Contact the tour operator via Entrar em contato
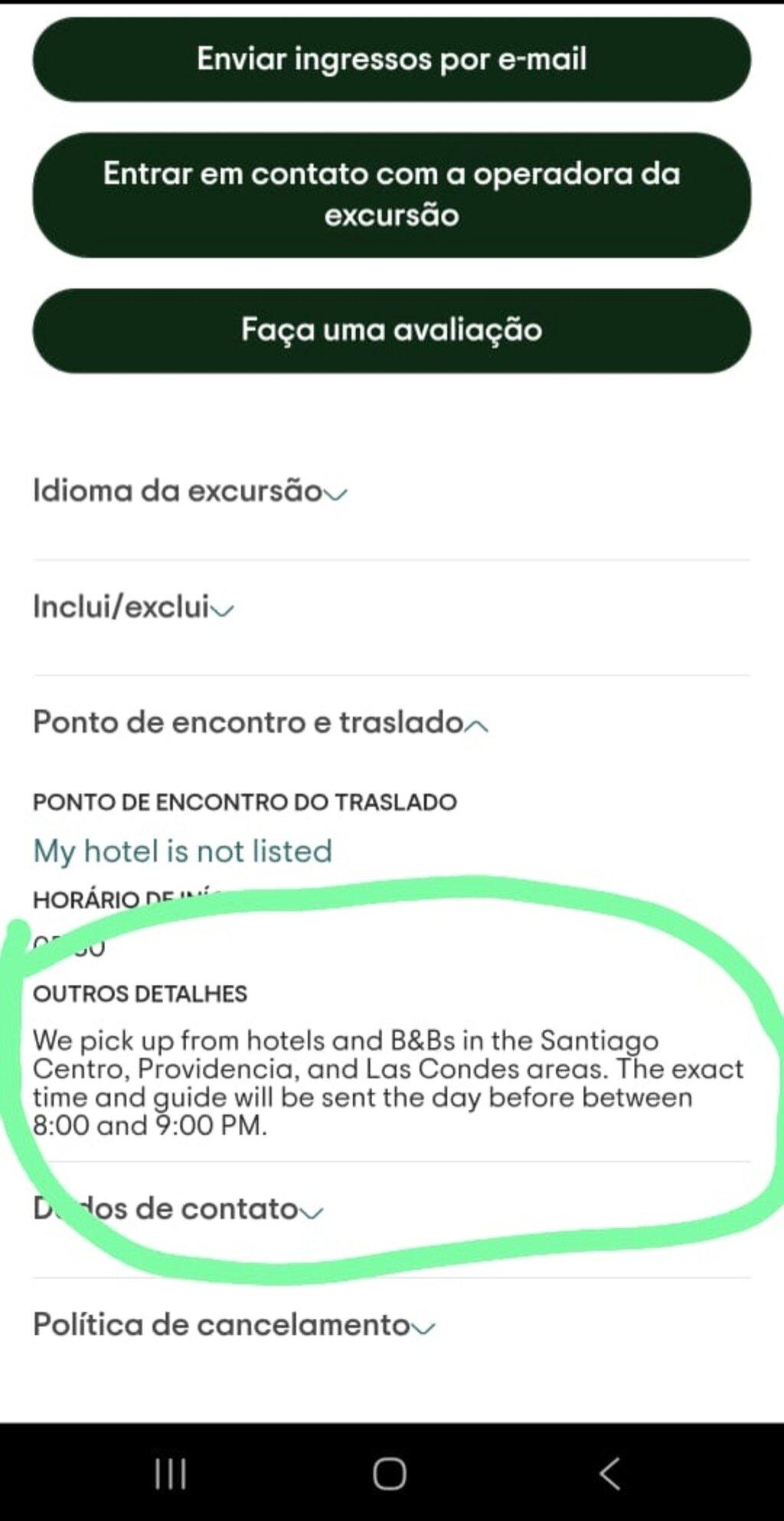 tap(391, 195)
